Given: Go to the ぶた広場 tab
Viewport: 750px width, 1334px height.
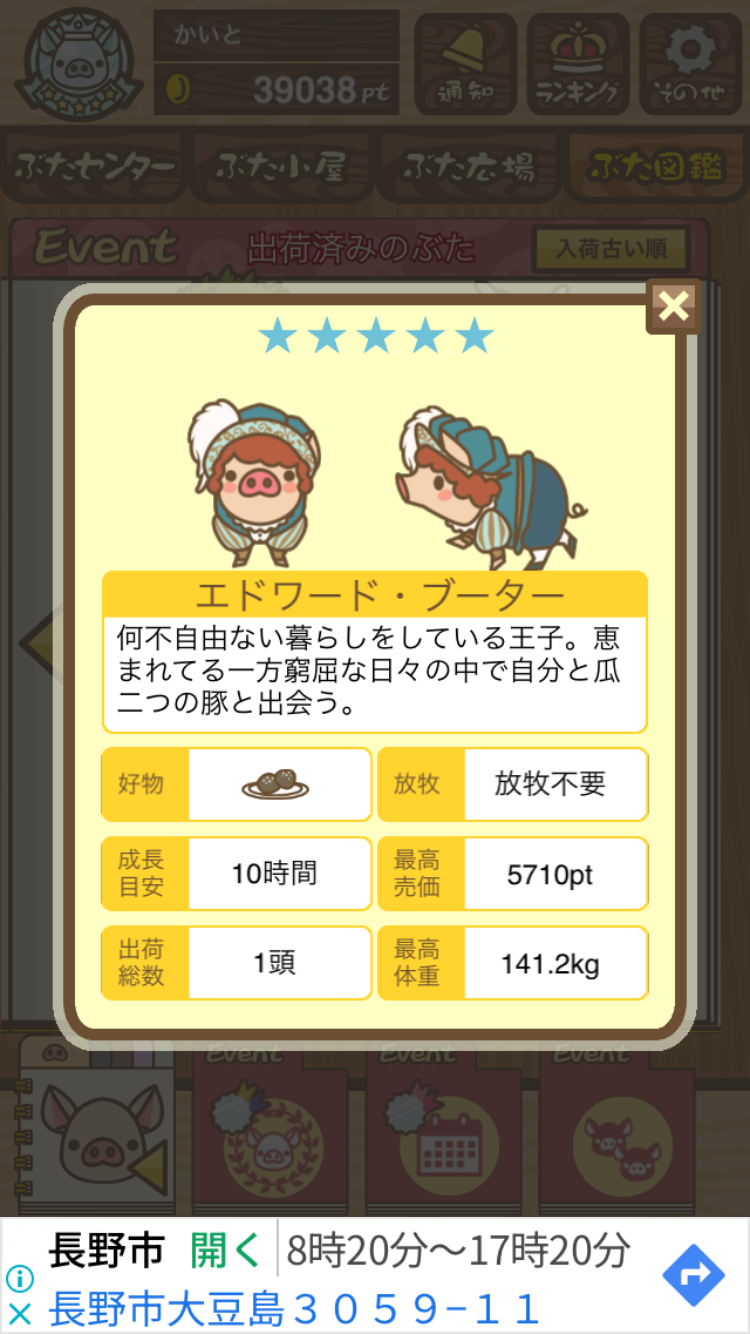Looking at the screenshot, I should pos(468,167).
